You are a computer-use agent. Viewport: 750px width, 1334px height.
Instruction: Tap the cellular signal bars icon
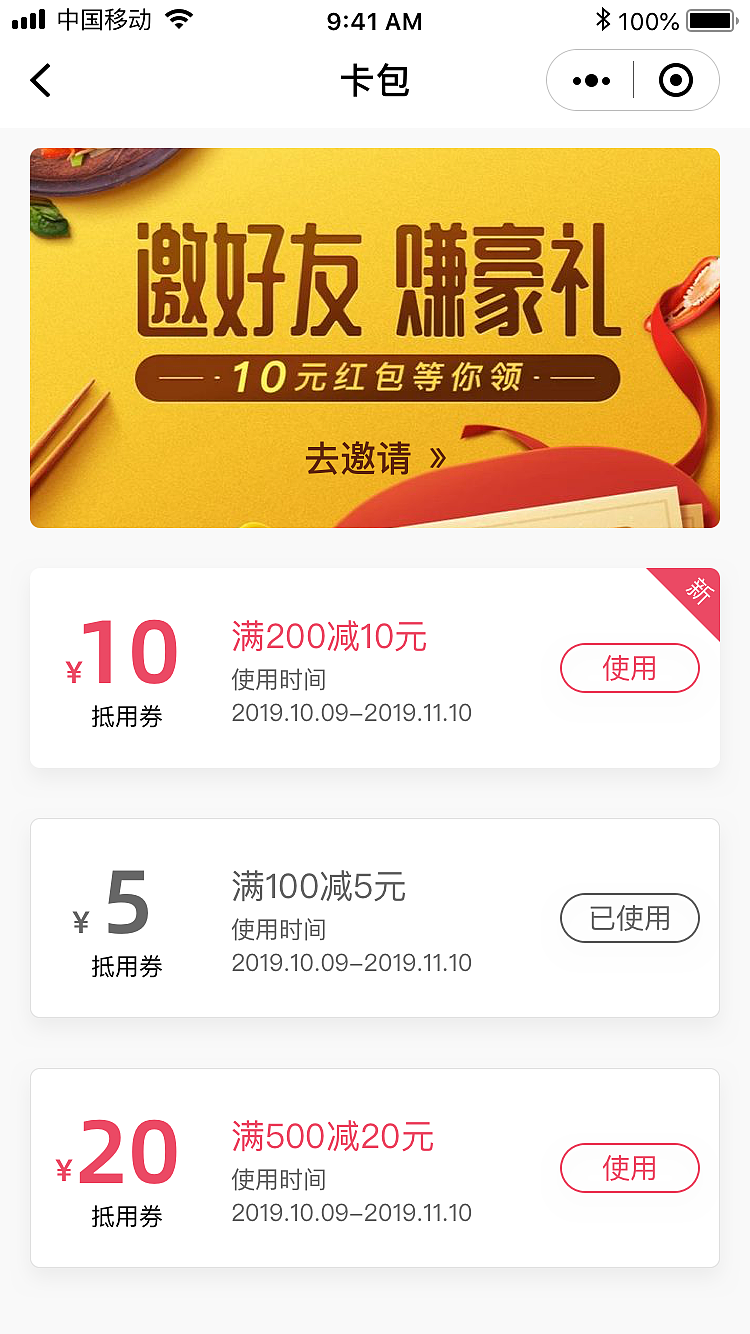point(29,18)
